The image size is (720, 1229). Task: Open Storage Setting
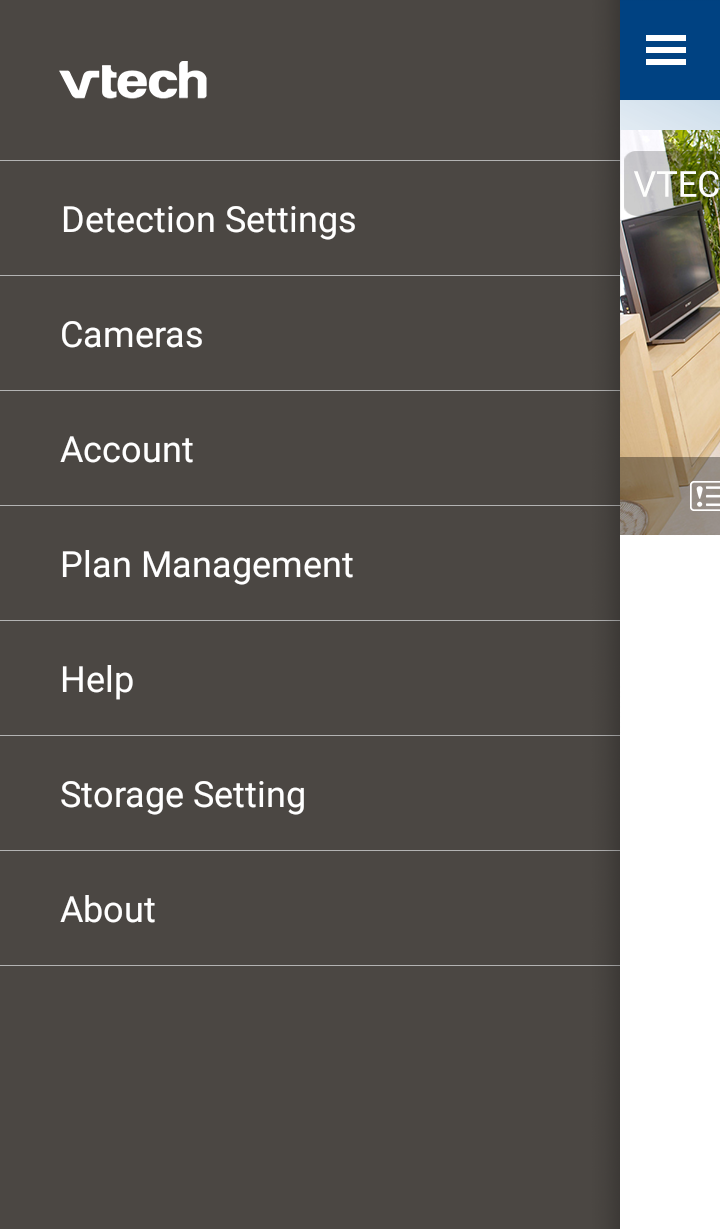tap(310, 793)
